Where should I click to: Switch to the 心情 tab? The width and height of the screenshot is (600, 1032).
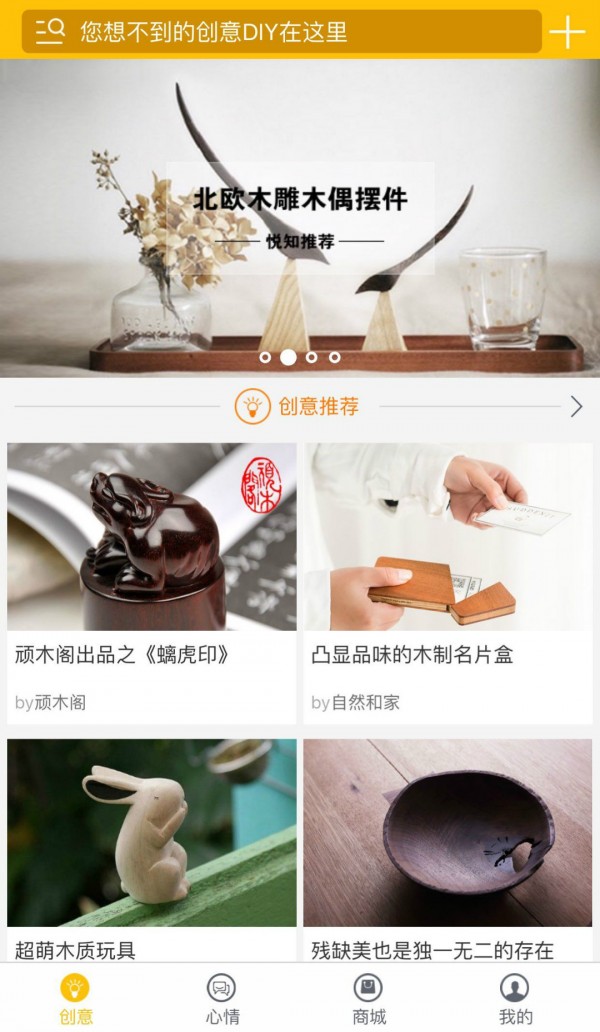pos(221,998)
